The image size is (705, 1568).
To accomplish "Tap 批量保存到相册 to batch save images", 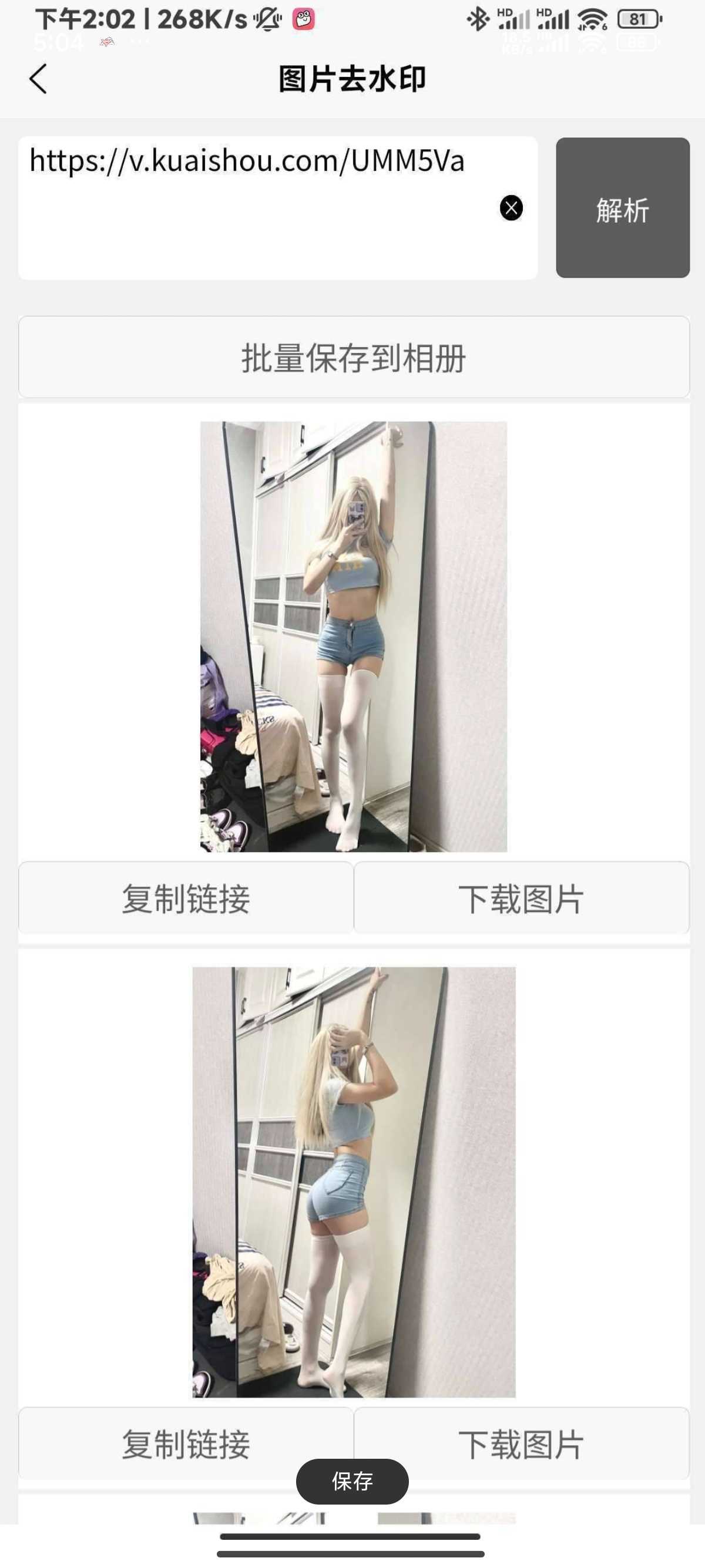I will coord(353,357).
